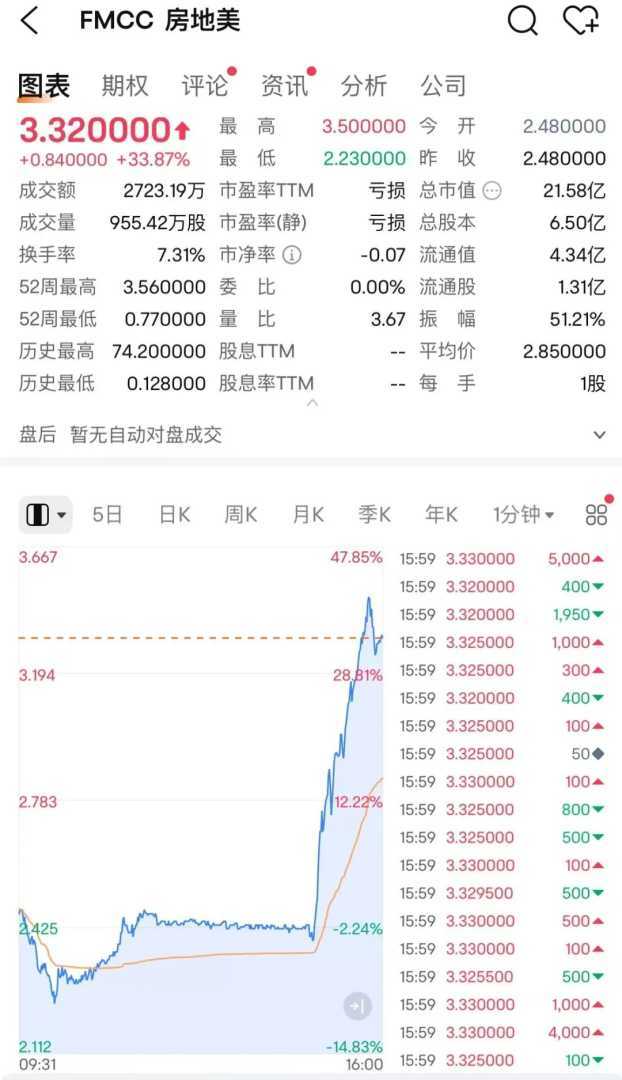Select the 5日 chart period

click(107, 515)
